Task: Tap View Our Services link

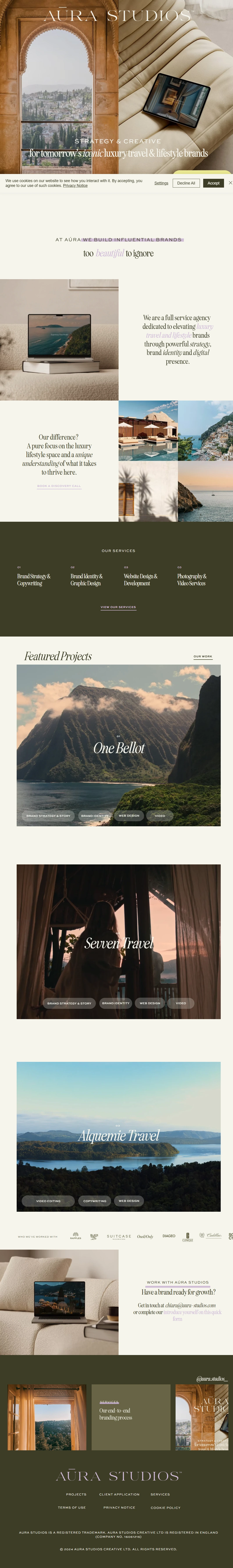Action: click(x=118, y=607)
